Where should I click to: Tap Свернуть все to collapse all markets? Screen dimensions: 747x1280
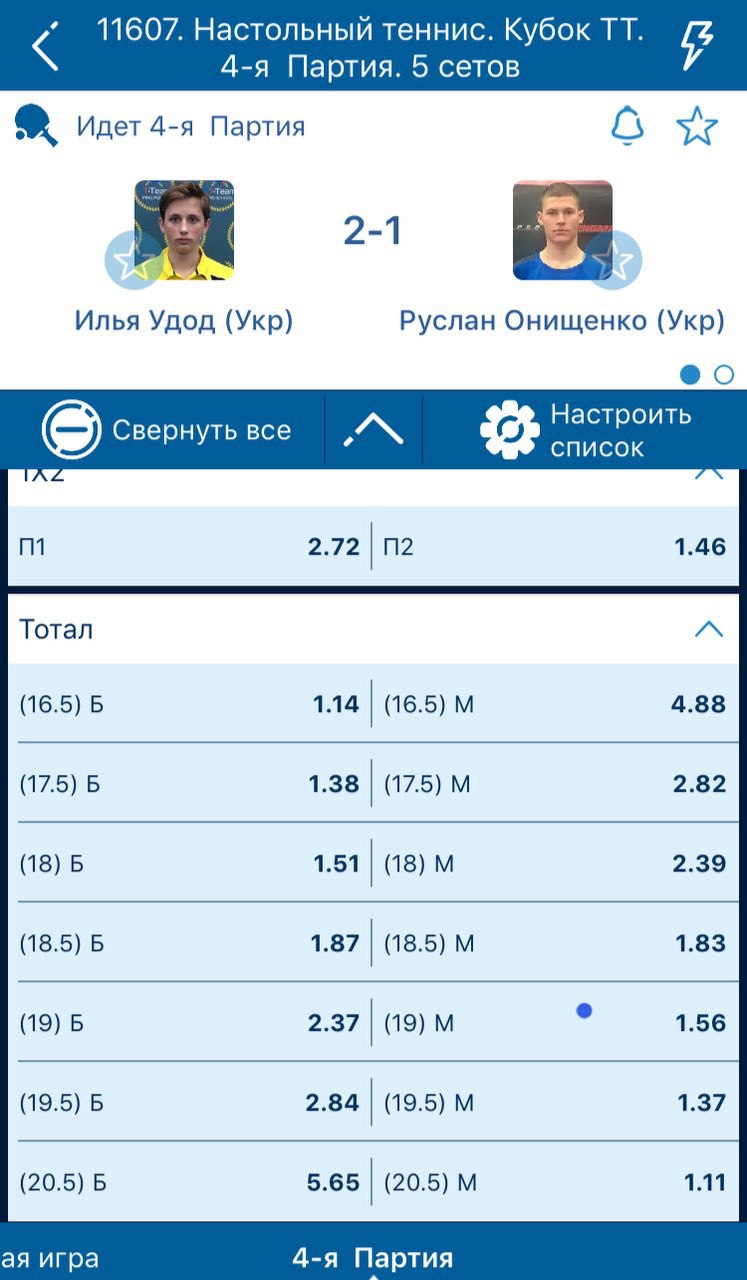pyautogui.click(x=166, y=430)
